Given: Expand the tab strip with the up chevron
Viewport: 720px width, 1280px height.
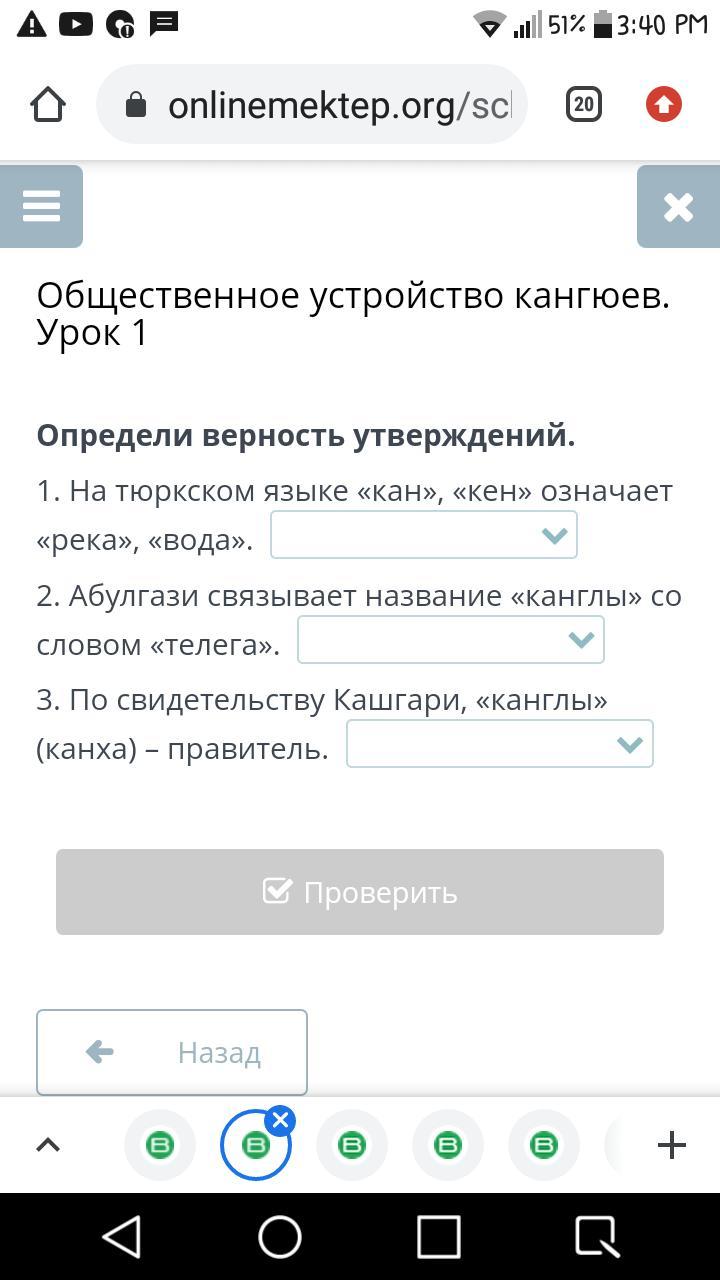Looking at the screenshot, I should click(48, 1145).
